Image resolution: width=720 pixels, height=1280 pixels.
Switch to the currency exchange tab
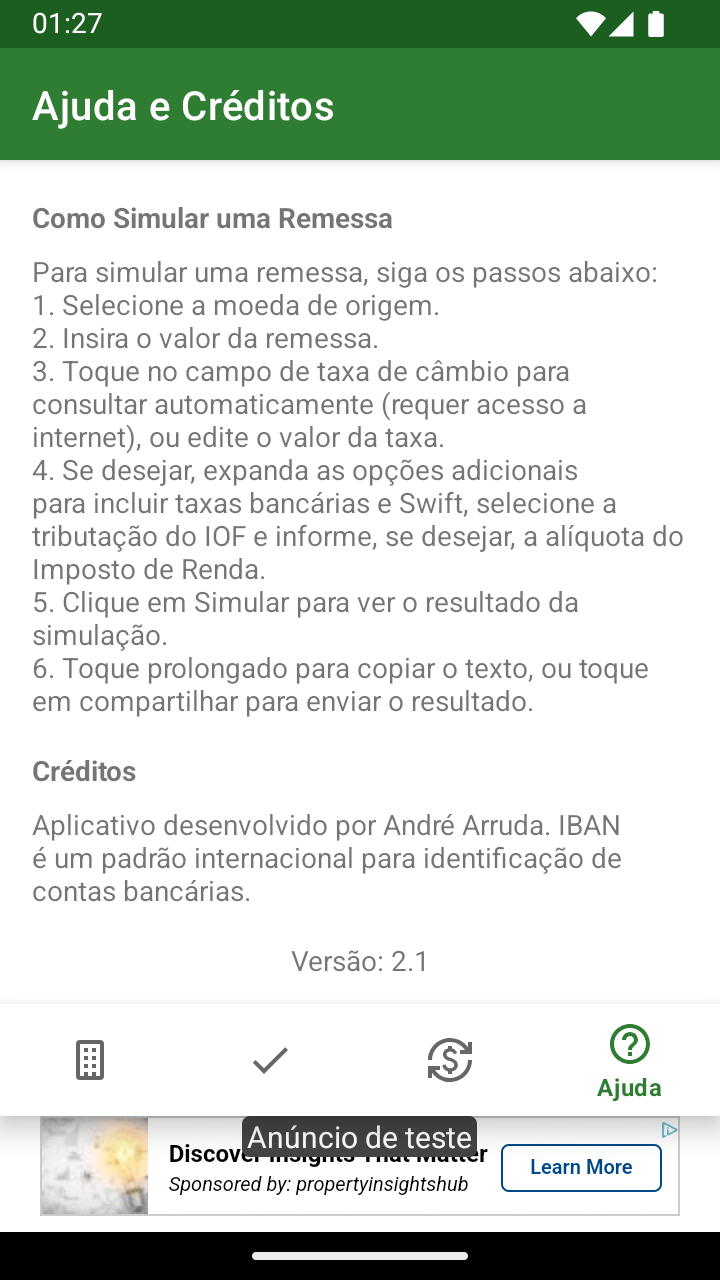point(450,1060)
